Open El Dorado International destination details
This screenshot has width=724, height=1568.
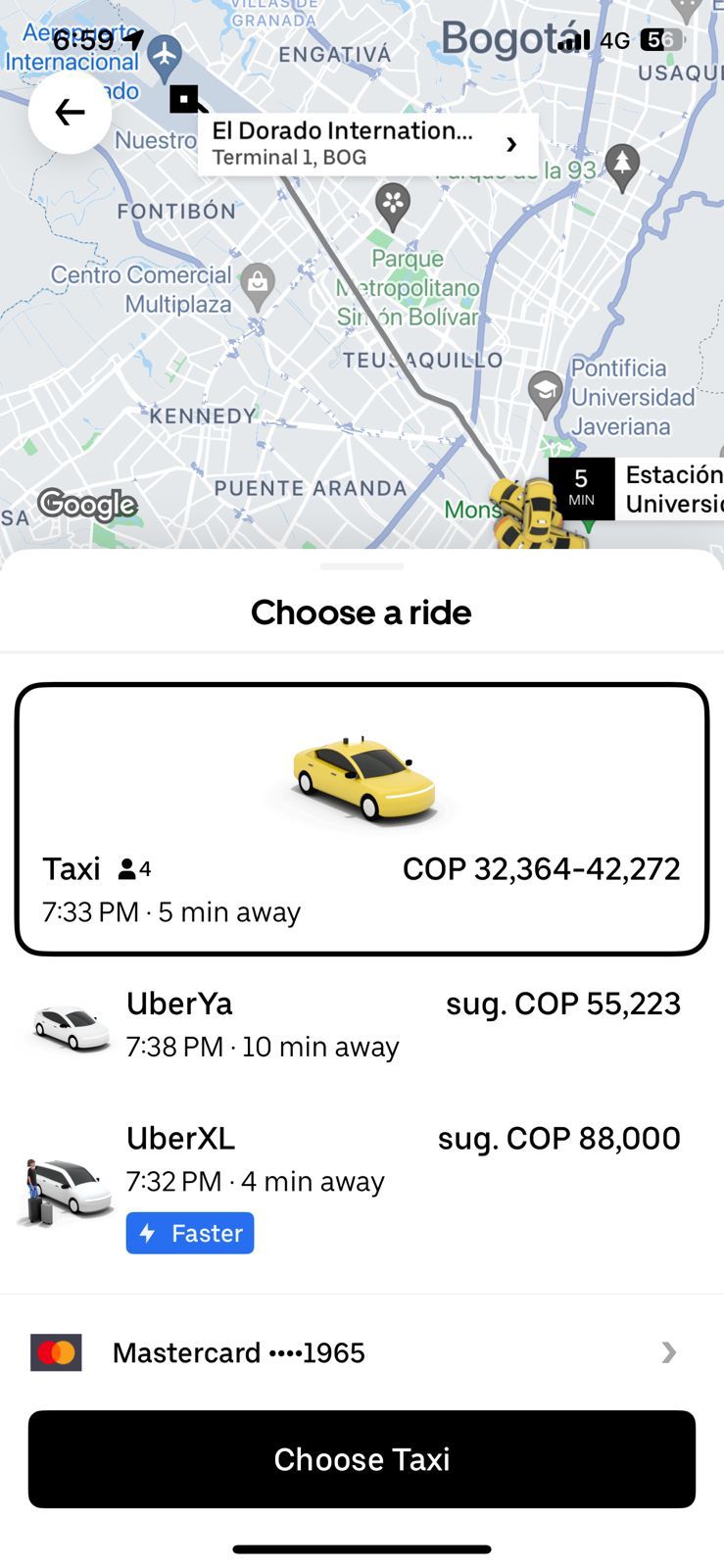367,144
